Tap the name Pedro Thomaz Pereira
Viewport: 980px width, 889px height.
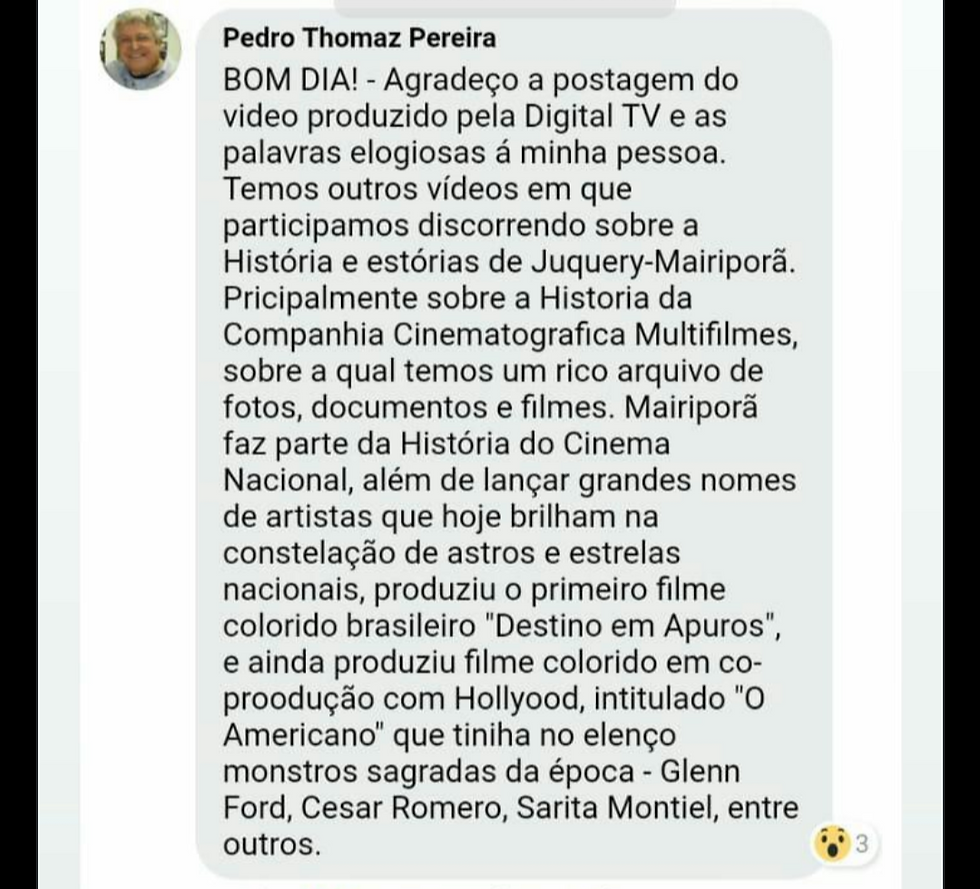coord(359,38)
